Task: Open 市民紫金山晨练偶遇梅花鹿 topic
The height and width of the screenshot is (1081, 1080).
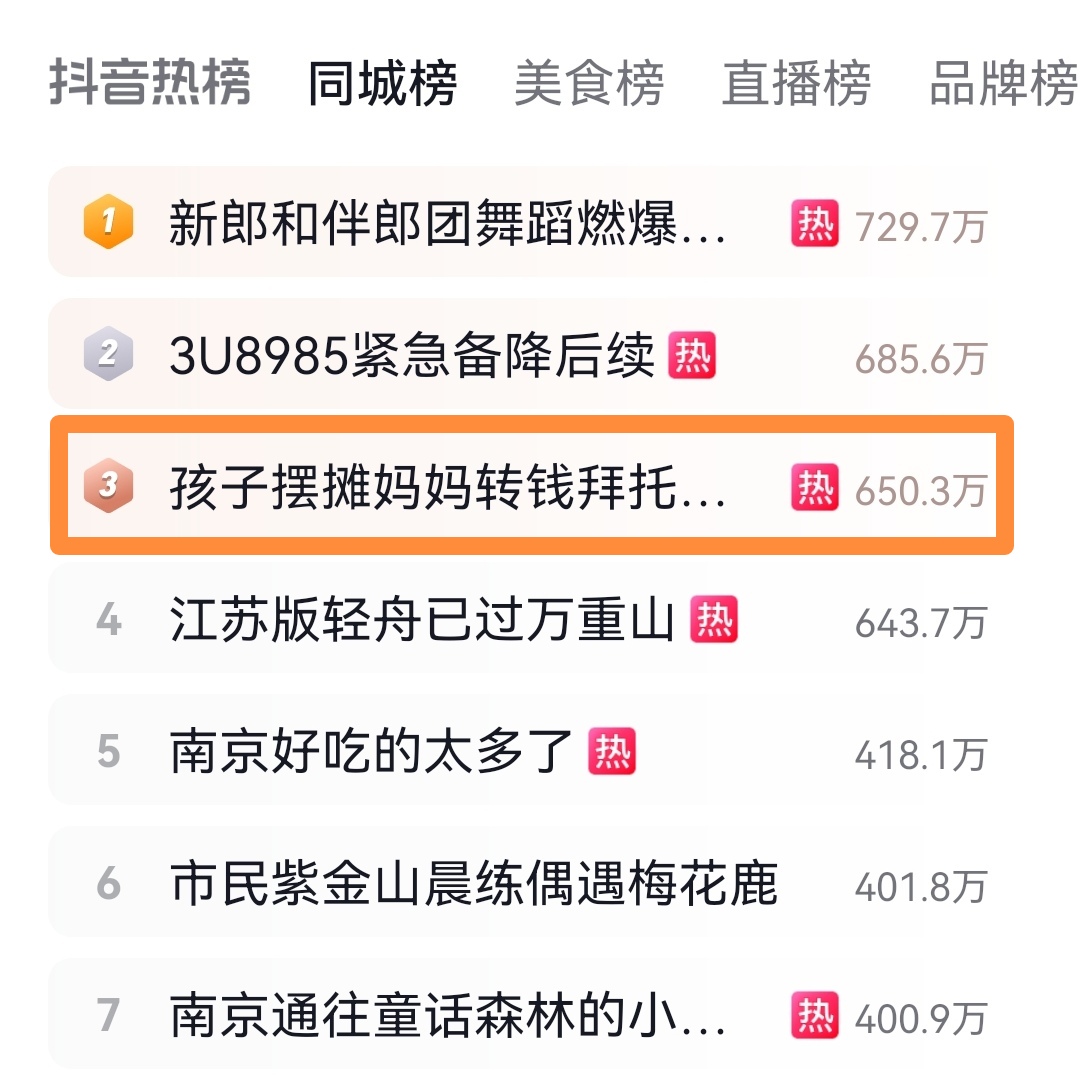Action: (x=474, y=884)
